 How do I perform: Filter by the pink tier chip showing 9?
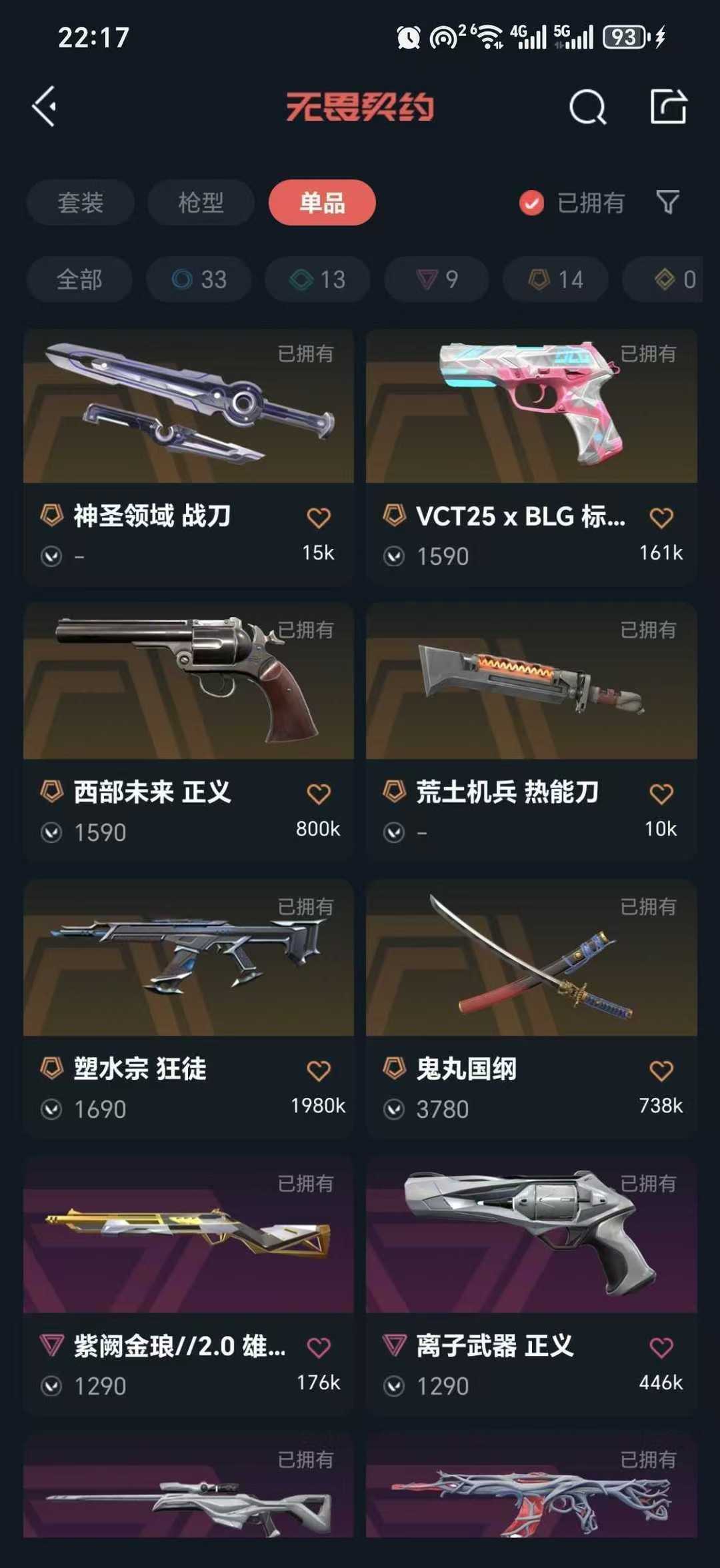(437, 279)
